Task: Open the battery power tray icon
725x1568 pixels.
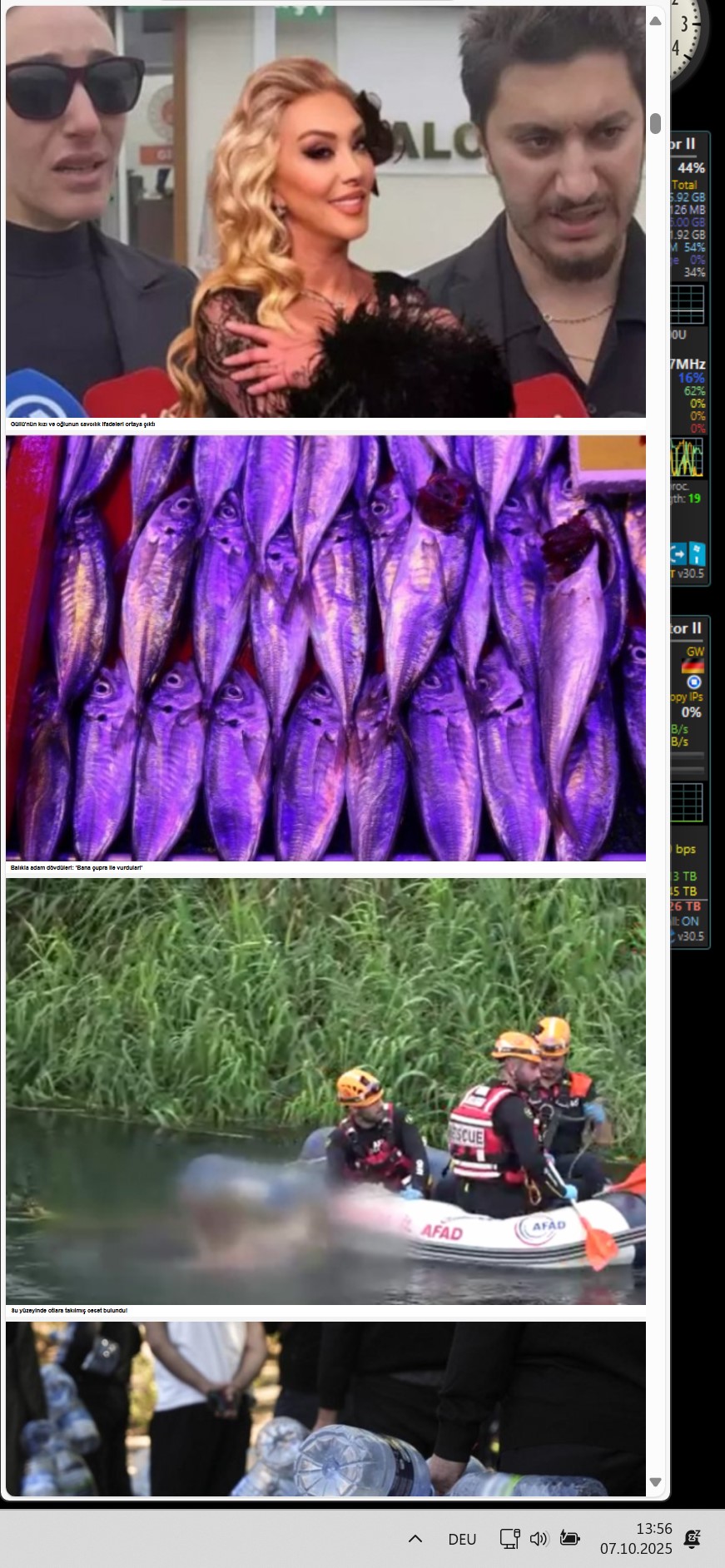Action: [570, 1539]
